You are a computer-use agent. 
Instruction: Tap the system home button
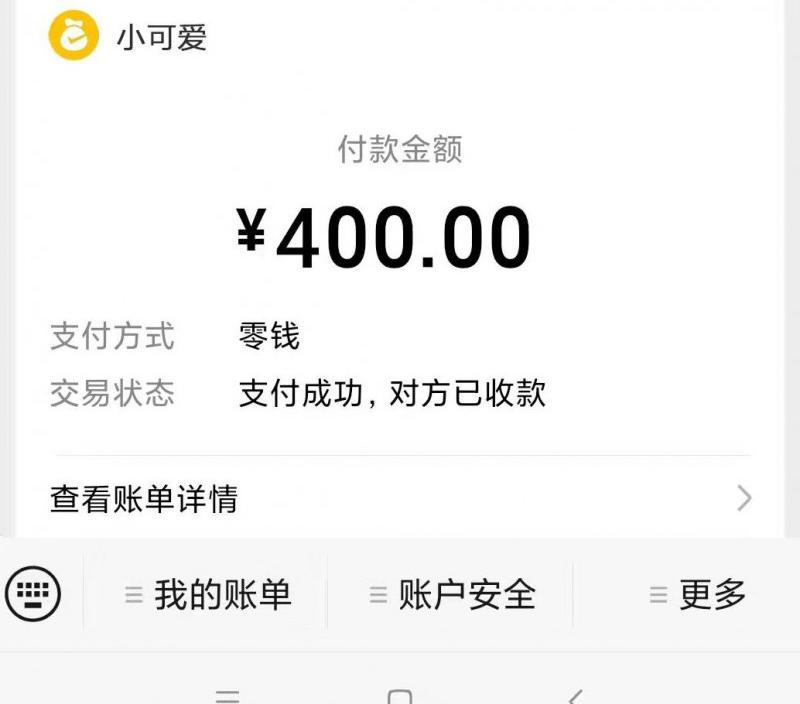[x=400, y=697]
